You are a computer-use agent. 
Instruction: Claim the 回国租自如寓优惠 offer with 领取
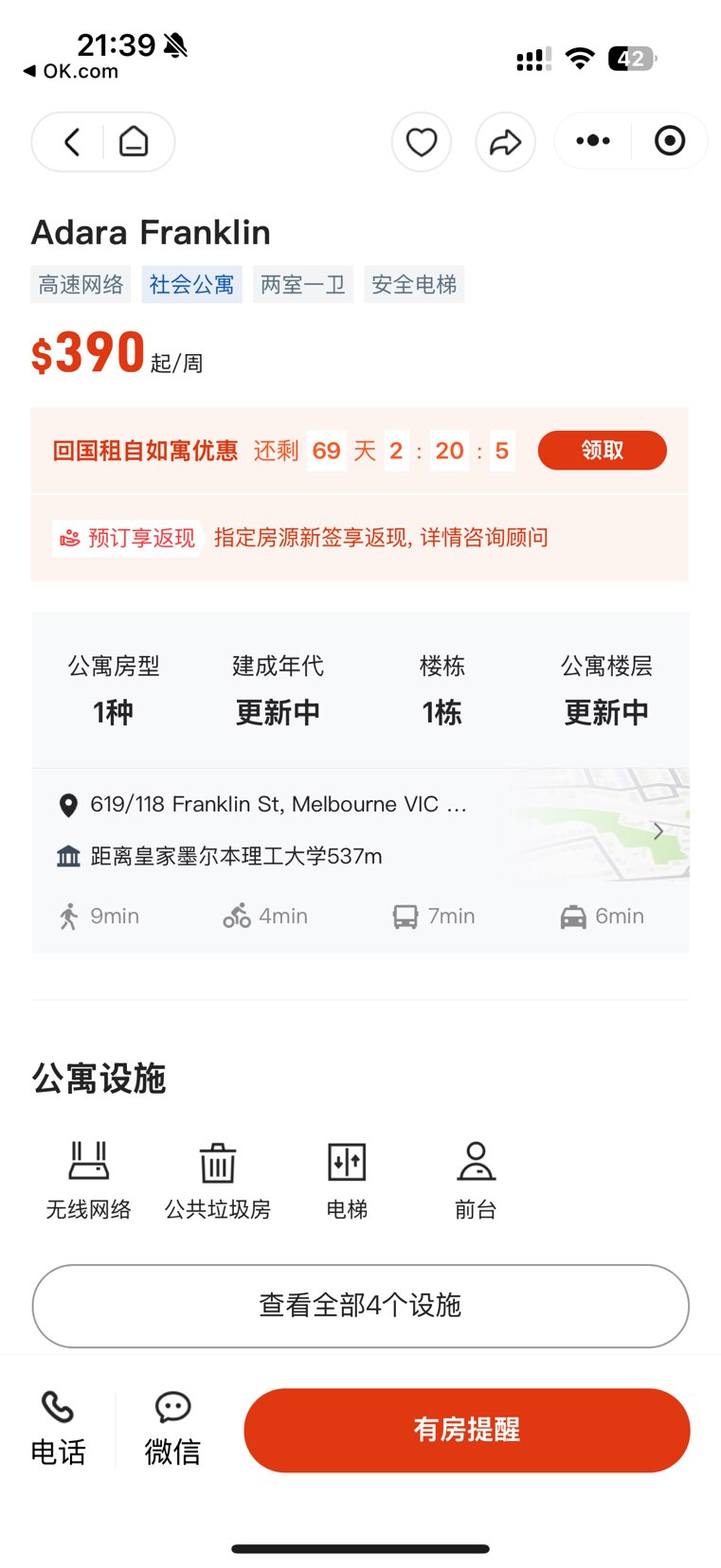tap(602, 451)
